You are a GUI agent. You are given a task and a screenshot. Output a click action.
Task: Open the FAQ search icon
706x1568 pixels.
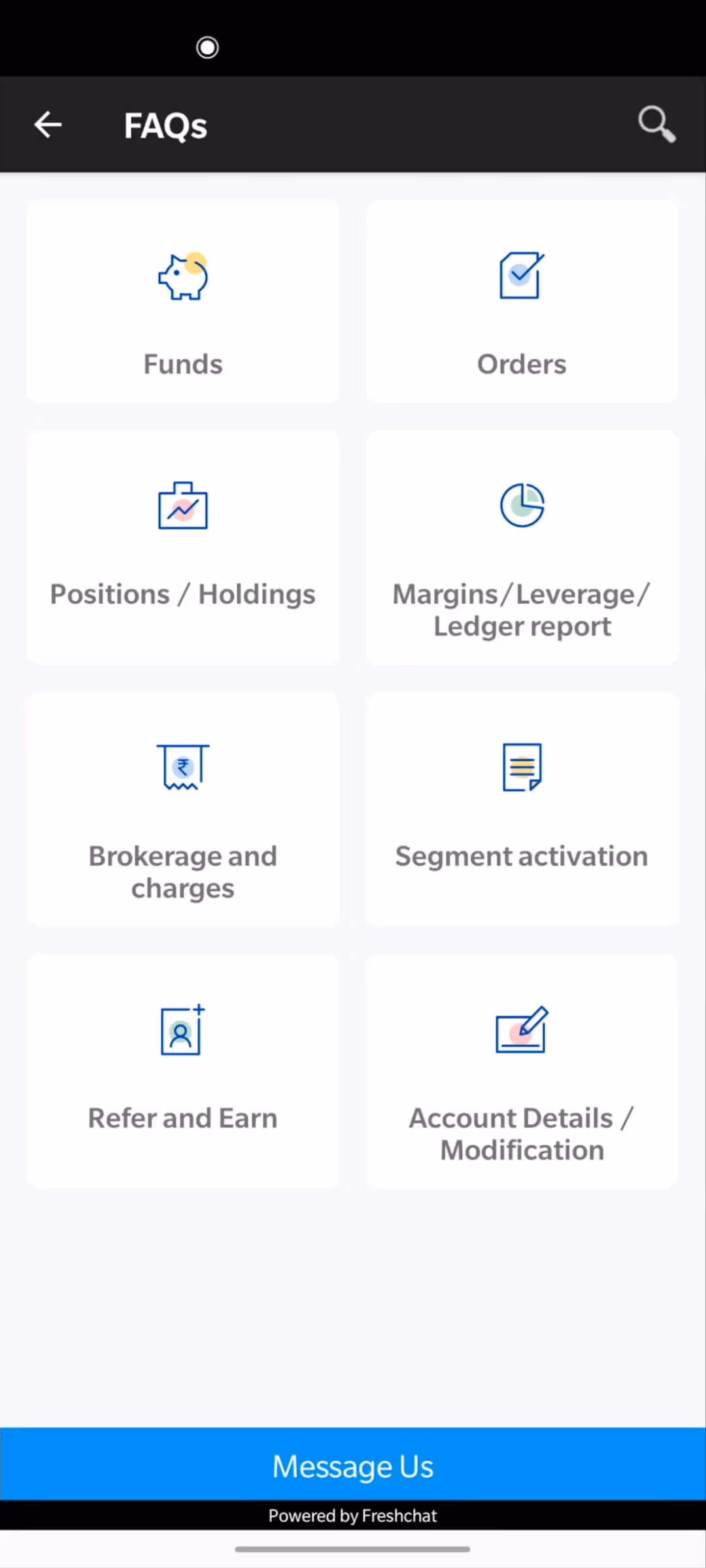point(656,124)
